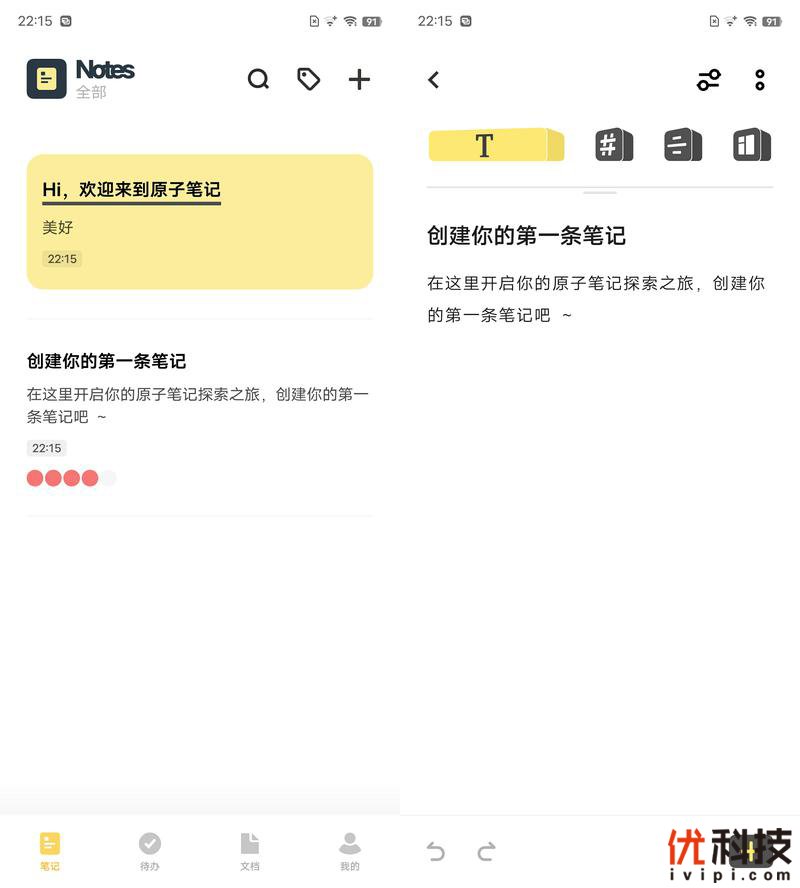The image size is (800, 888).
Task: Switch to the 文档 tab
Action: tap(250, 851)
